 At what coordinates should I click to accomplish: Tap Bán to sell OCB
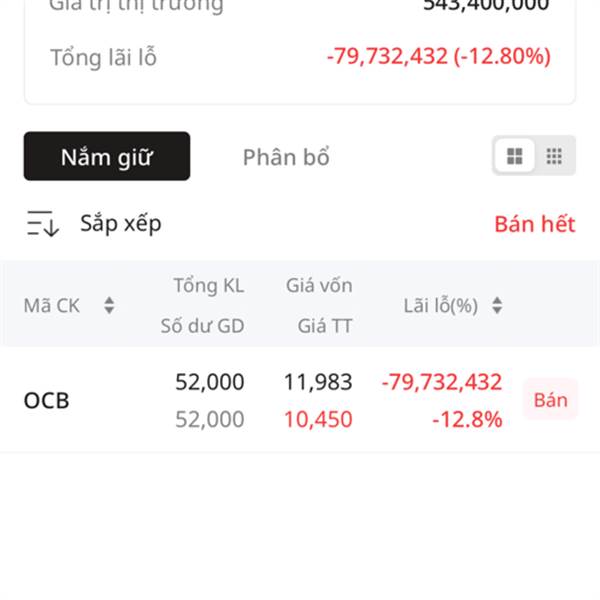(x=550, y=400)
